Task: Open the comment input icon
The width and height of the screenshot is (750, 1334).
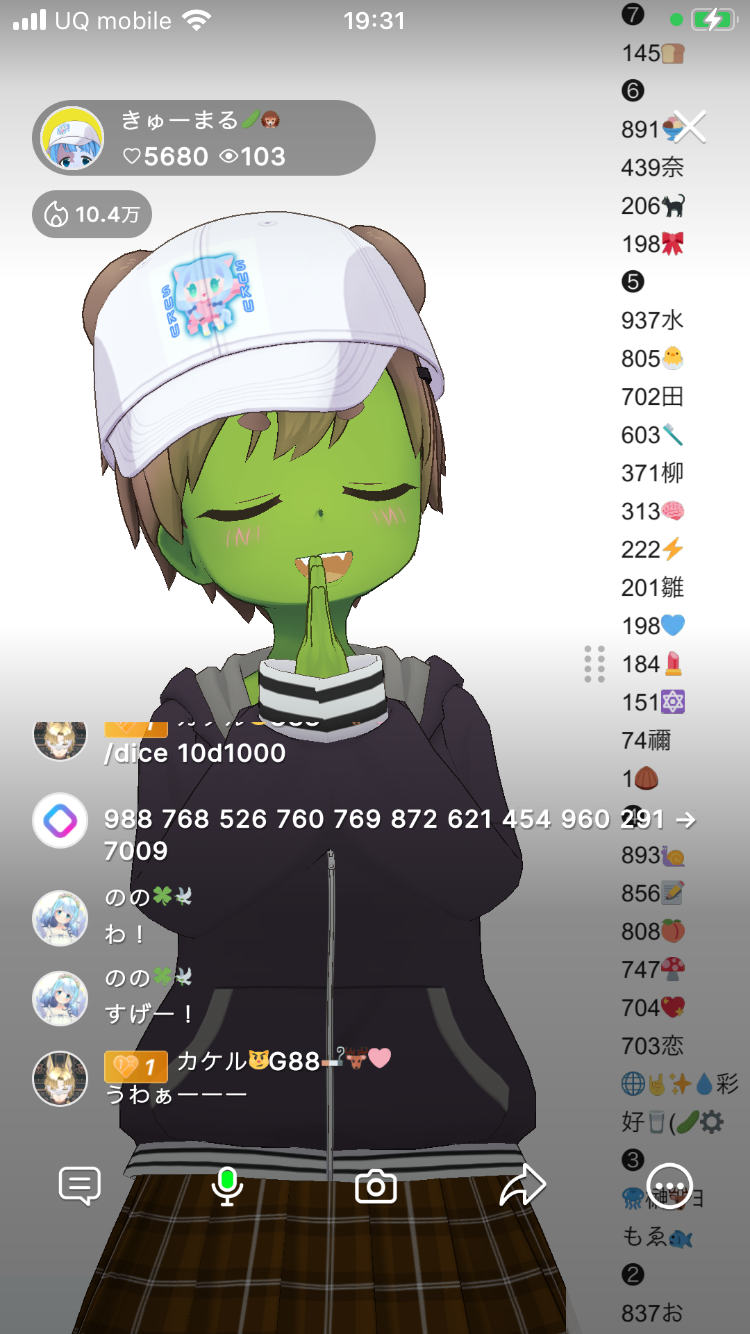Action: click(80, 1186)
